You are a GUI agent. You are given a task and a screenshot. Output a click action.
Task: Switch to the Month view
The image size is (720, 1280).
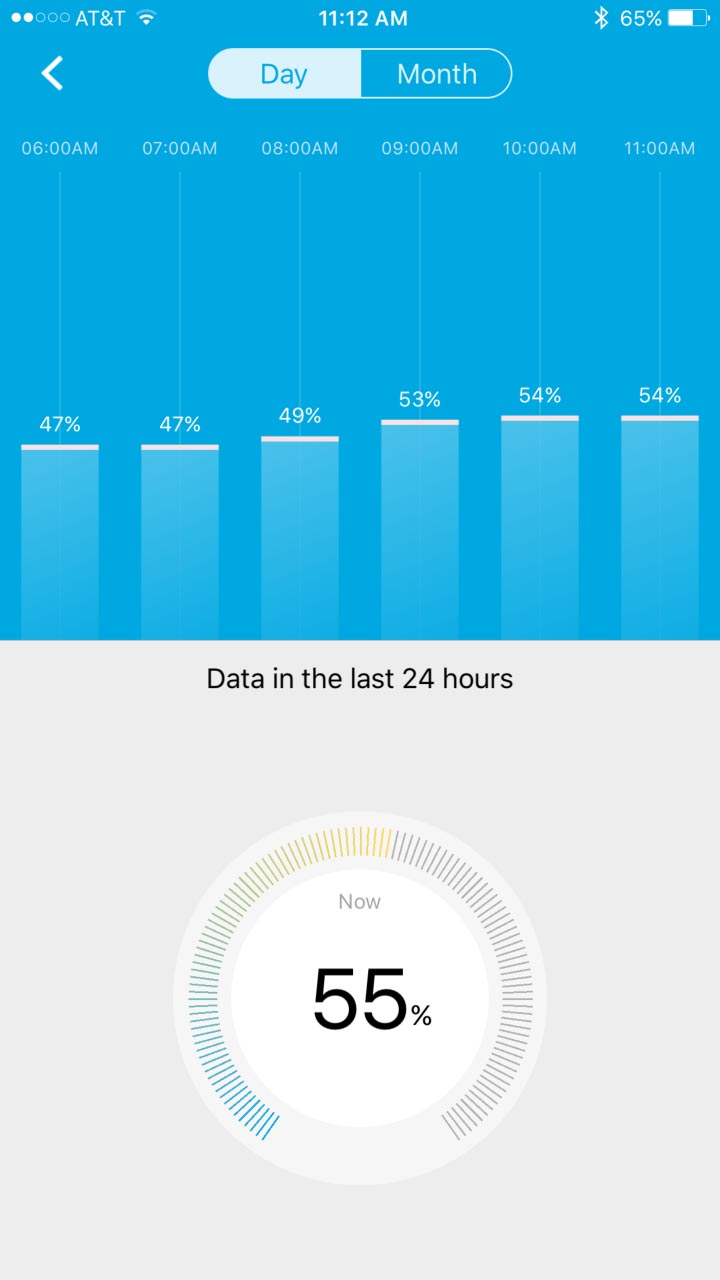[x=436, y=74]
